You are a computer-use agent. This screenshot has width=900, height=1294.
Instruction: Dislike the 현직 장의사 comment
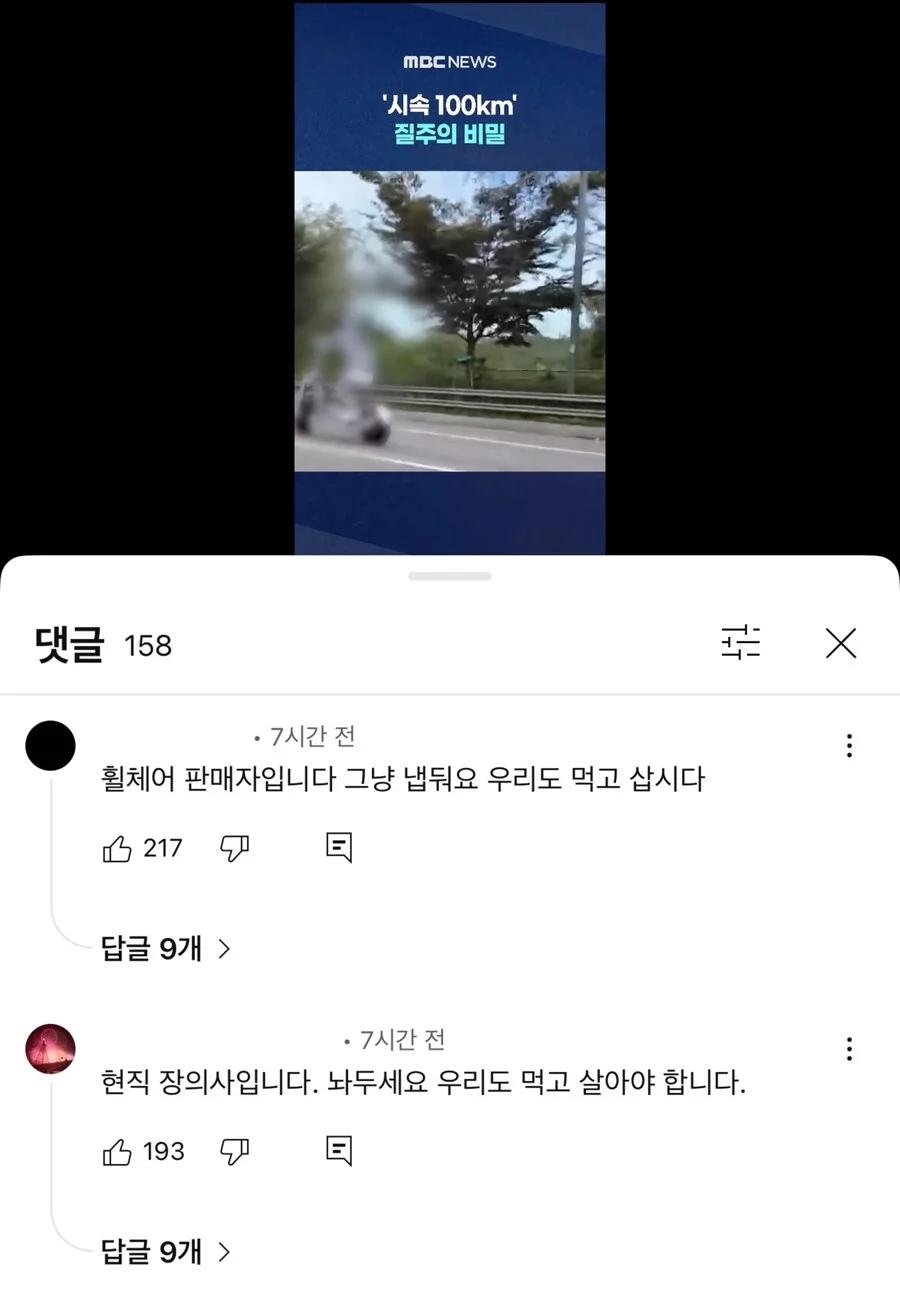point(234,1152)
